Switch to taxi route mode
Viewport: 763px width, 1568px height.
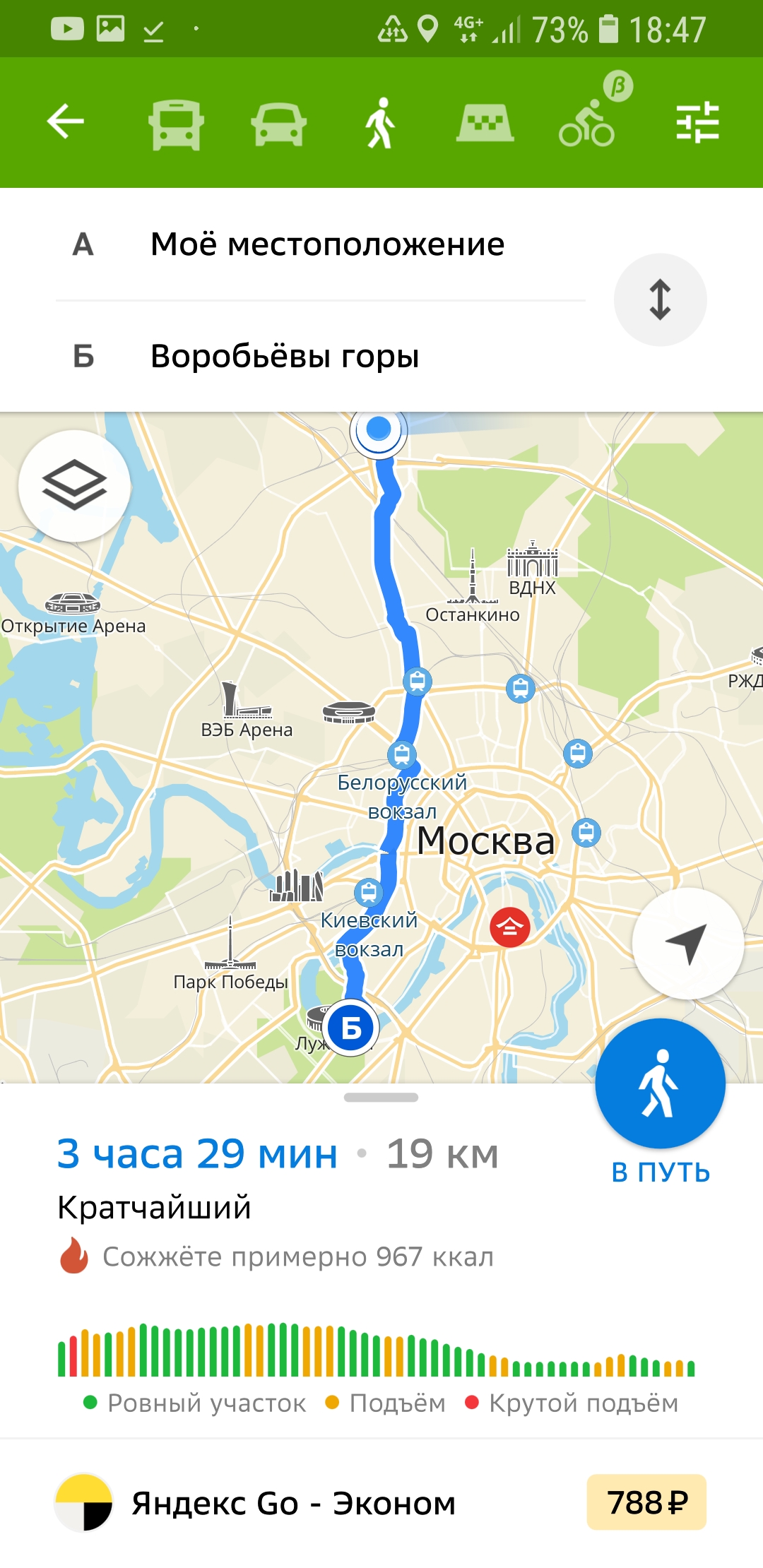tap(485, 124)
